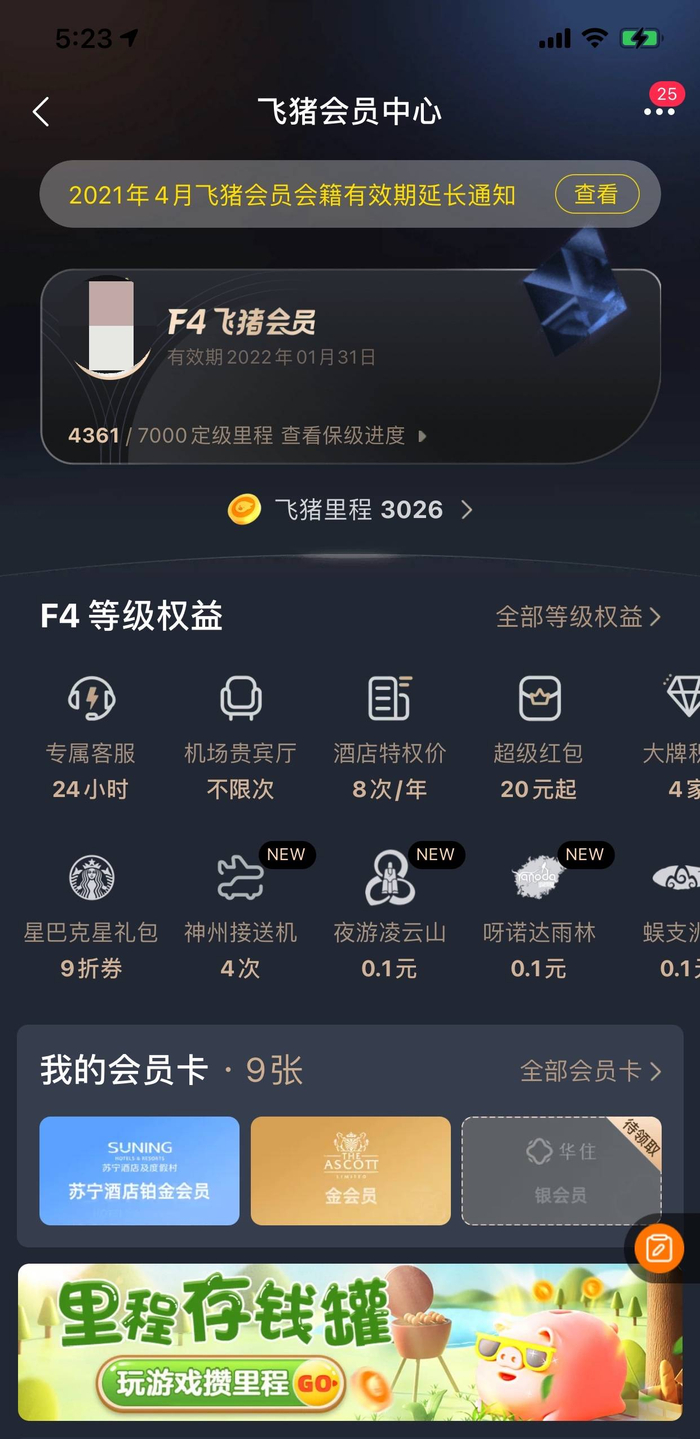The height and width of the screenshot is (1439, 700).
Task: View 全部等级权益
Action: click(x=578, y=617)
